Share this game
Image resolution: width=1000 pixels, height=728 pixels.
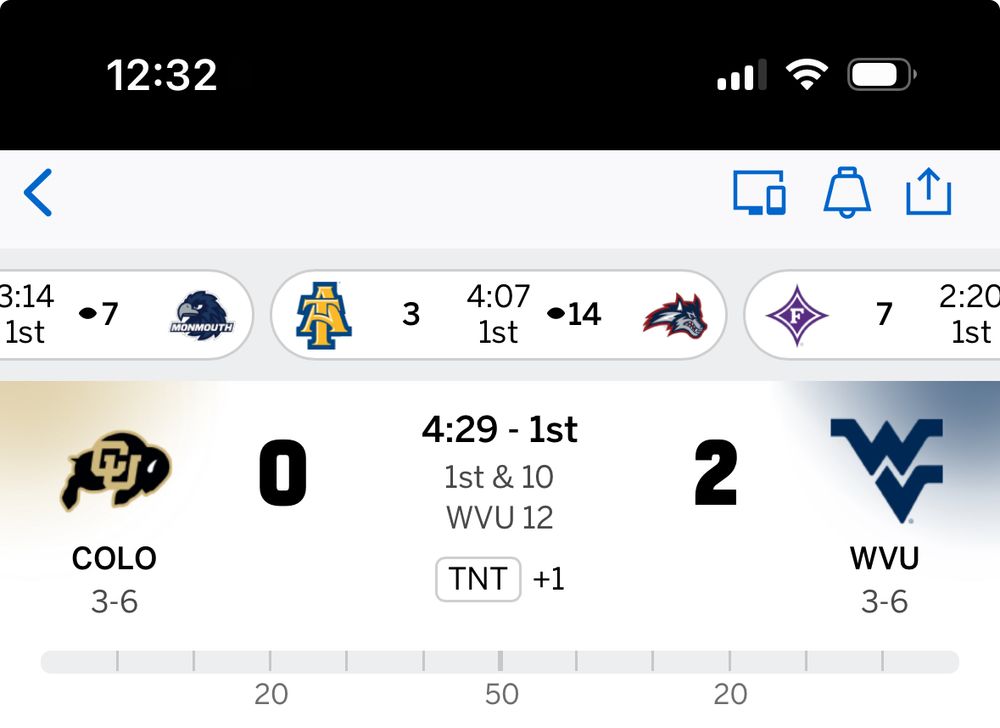tap(929, 191)
